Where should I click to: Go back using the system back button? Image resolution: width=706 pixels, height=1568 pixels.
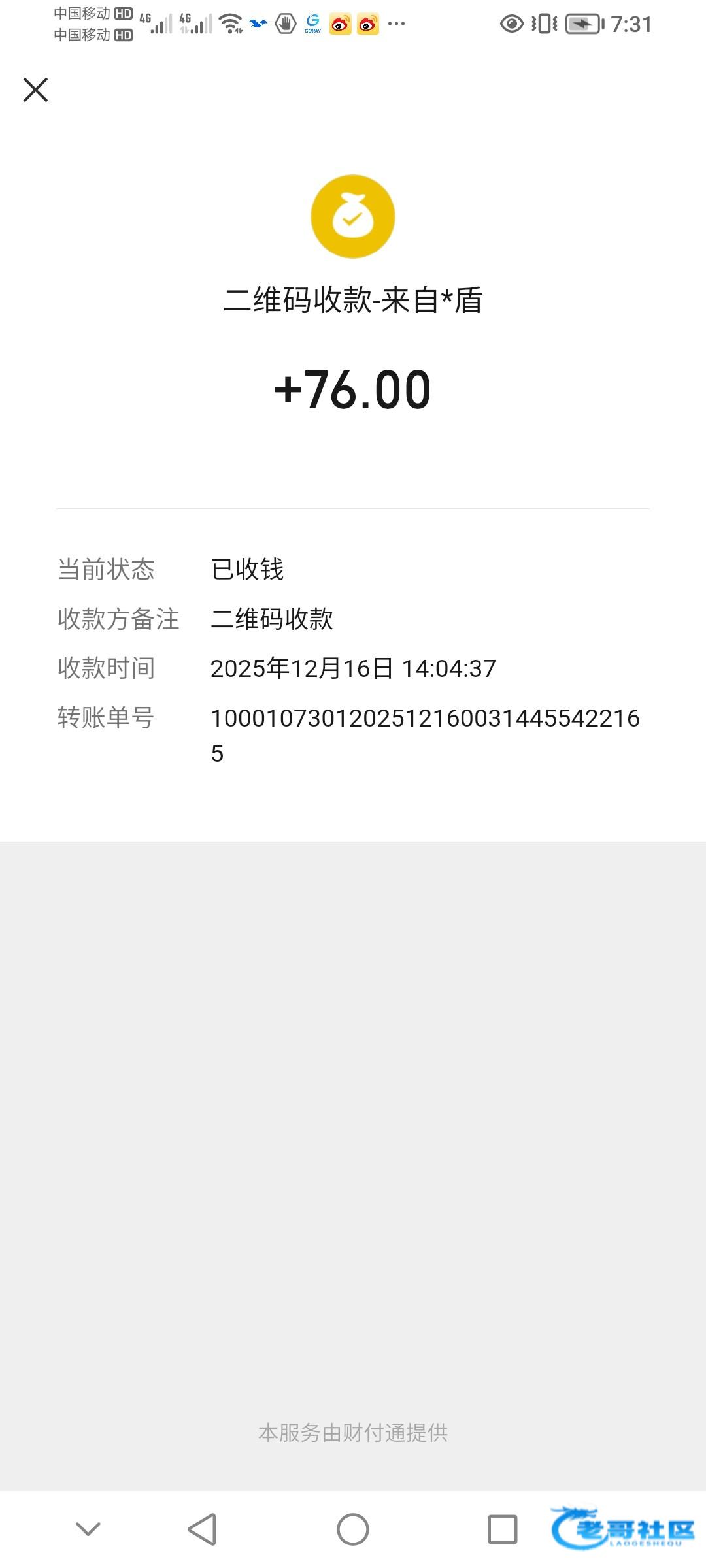(202, 1529)
